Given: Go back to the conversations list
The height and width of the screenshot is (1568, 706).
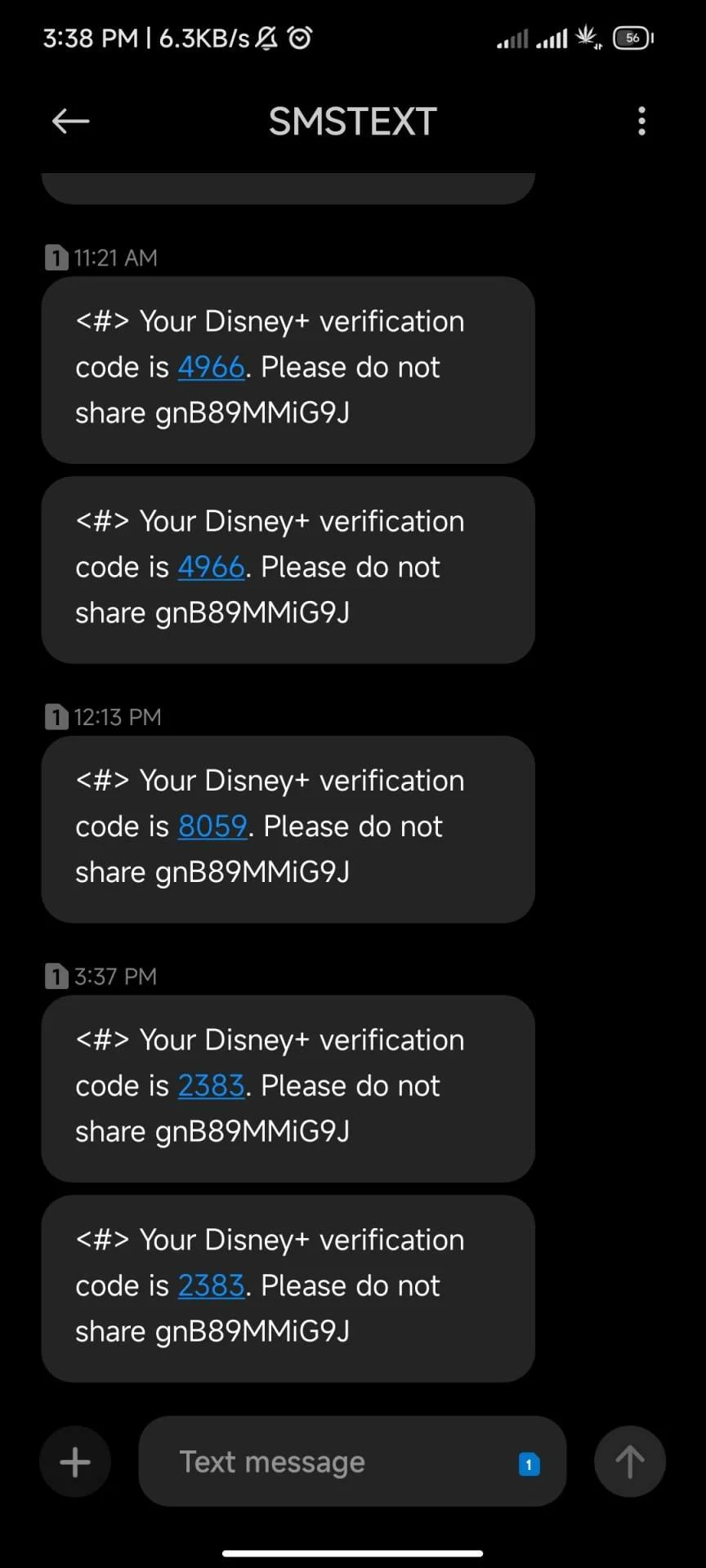Looking at the screenshot, I should [70, 122].
